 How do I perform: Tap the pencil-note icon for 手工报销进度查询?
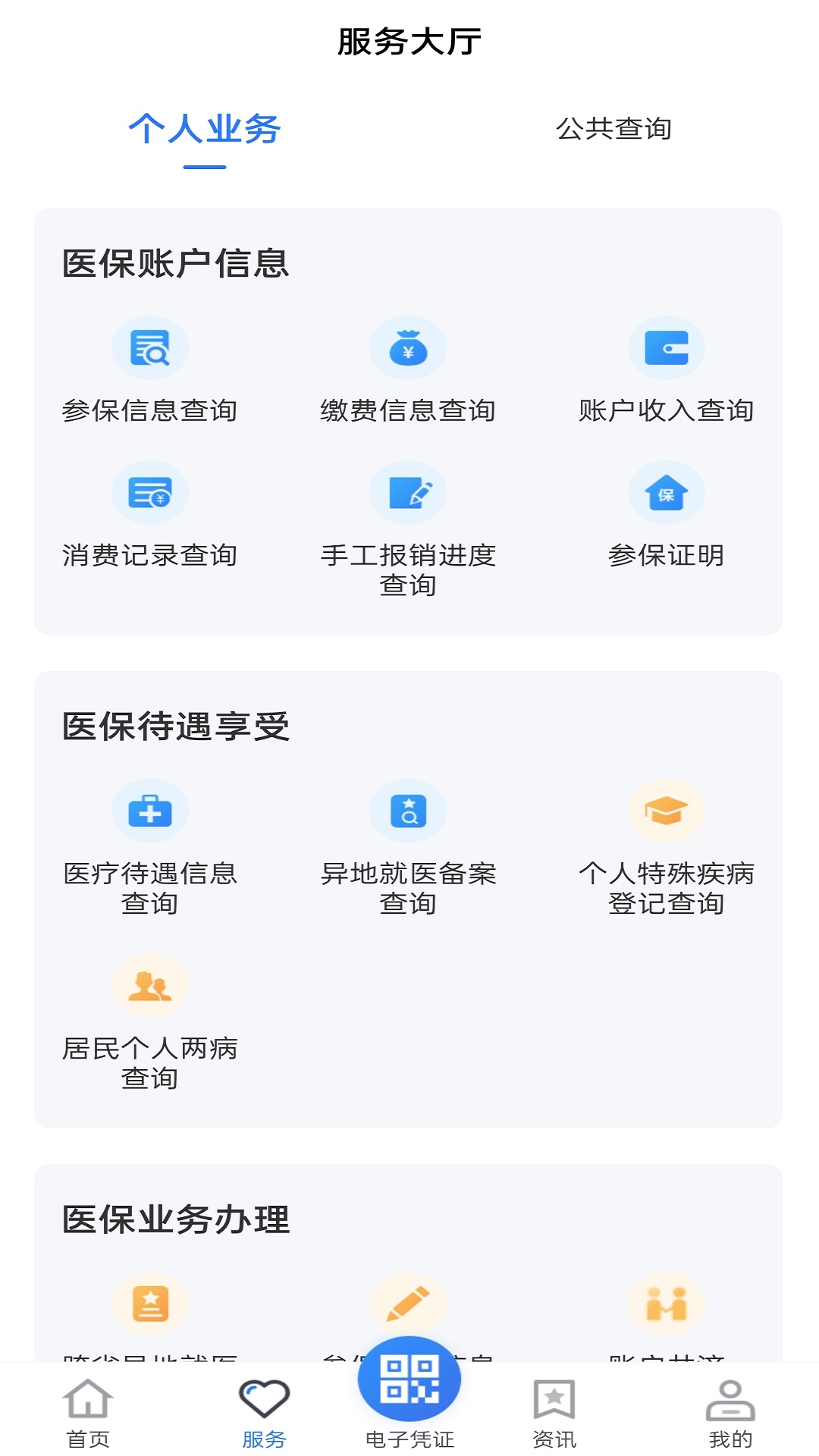pos(408,491)
